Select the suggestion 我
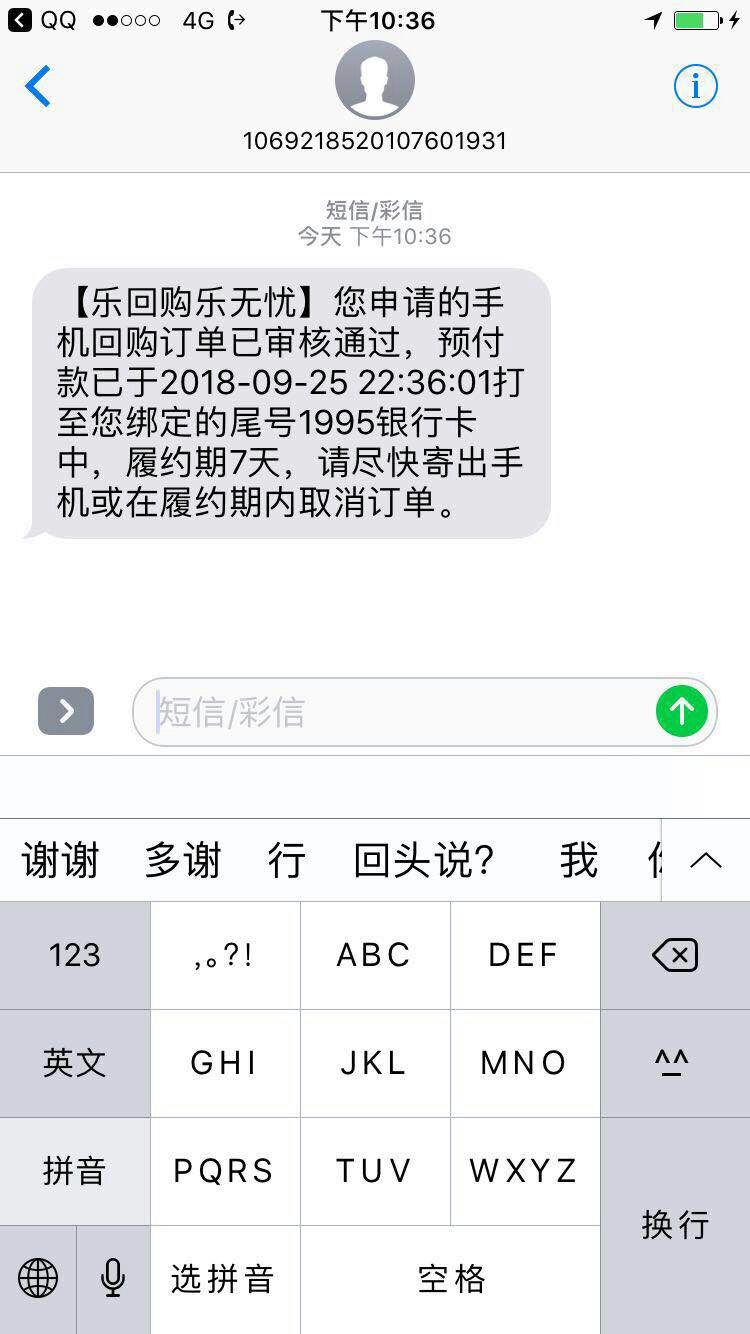The height and width of the screenshot is (1334, 750). (x=579, y=860)
